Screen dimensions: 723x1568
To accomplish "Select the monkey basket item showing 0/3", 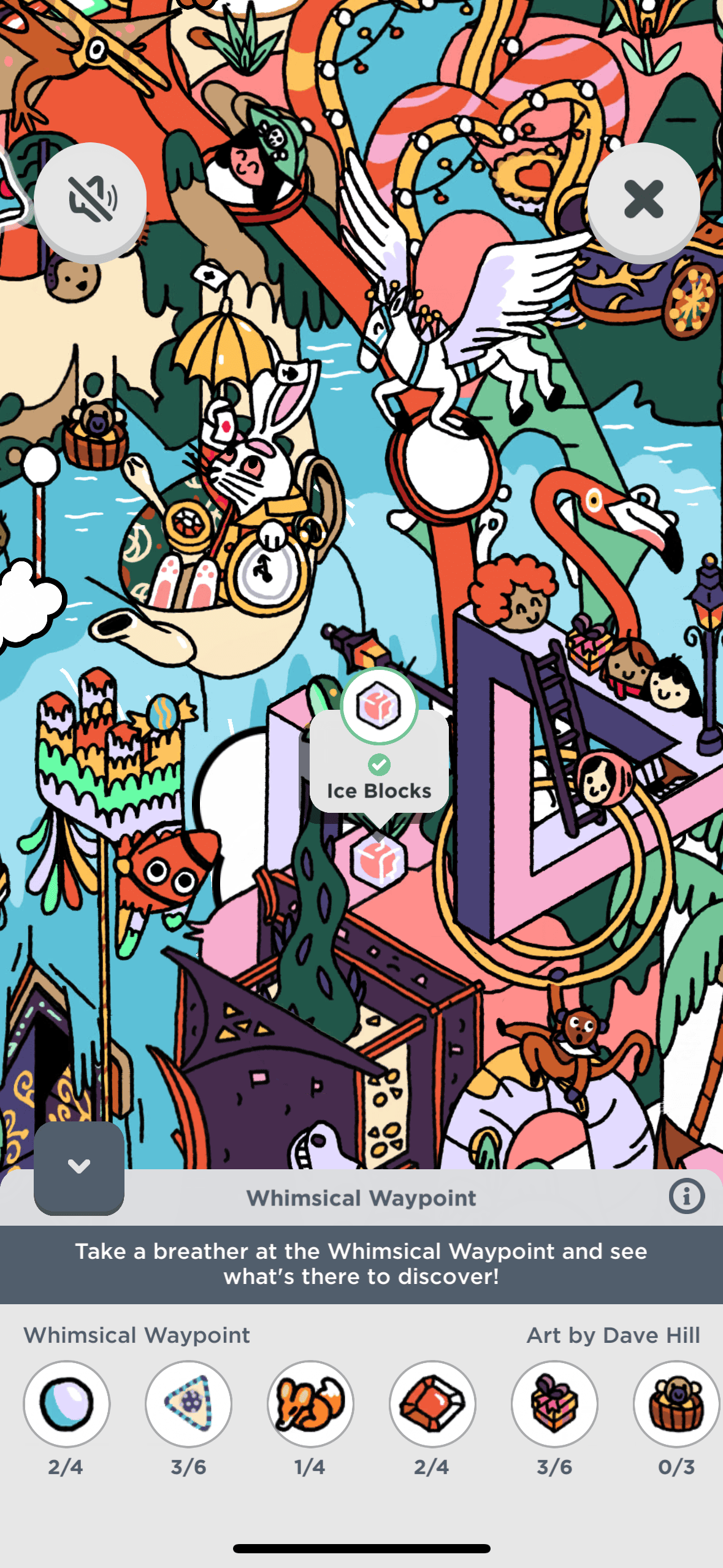I will click(x=676, y=1404).
